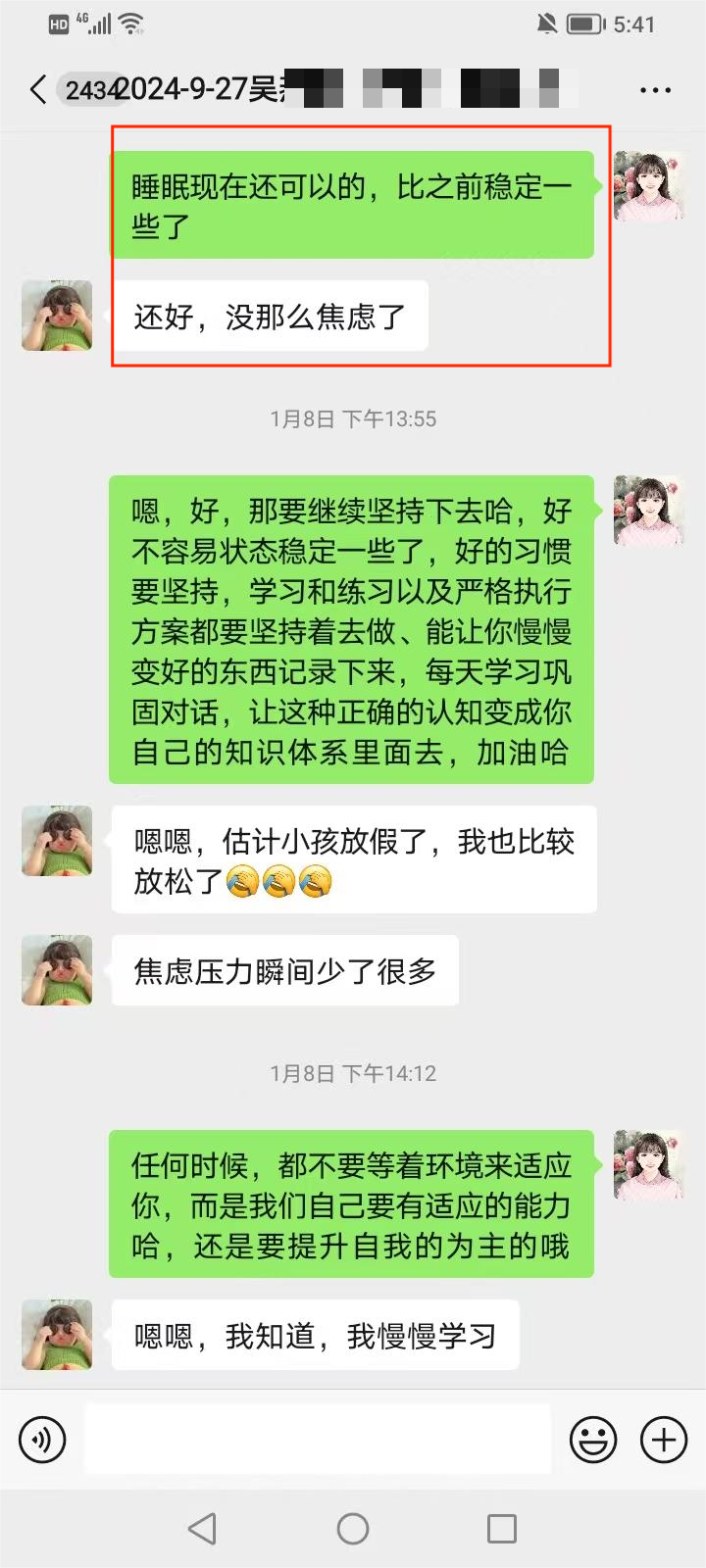Focus the message text field
Screen dimensions: 706x1568
318,1439
